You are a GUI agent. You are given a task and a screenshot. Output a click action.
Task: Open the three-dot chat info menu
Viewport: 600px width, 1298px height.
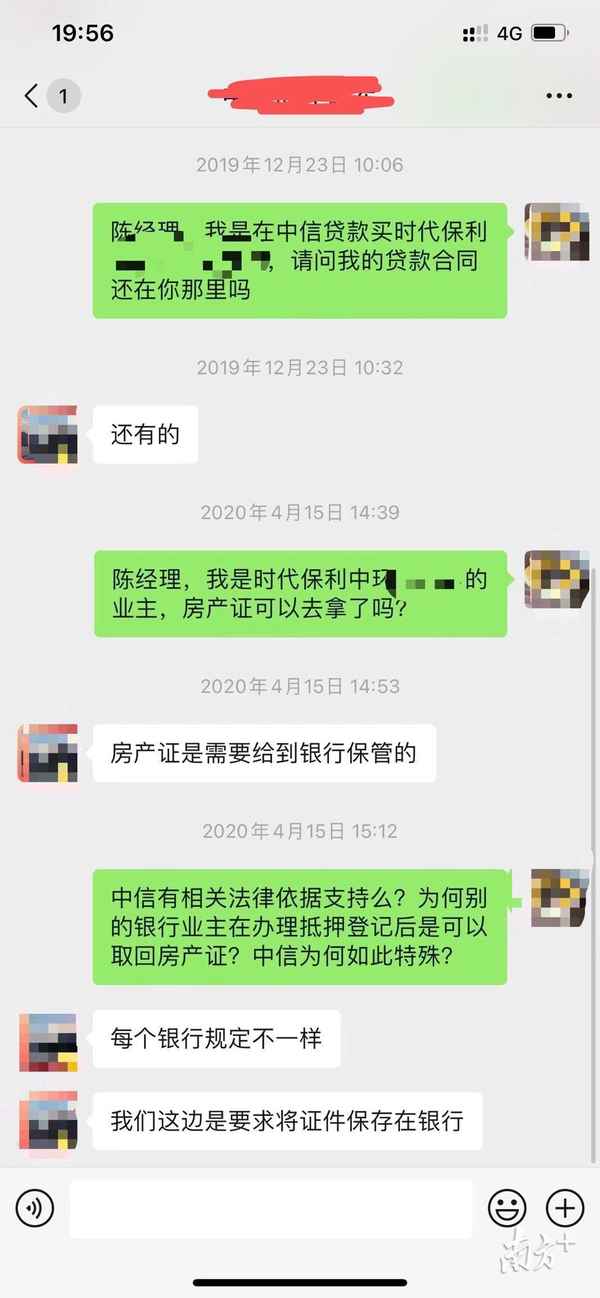point(559,96)
